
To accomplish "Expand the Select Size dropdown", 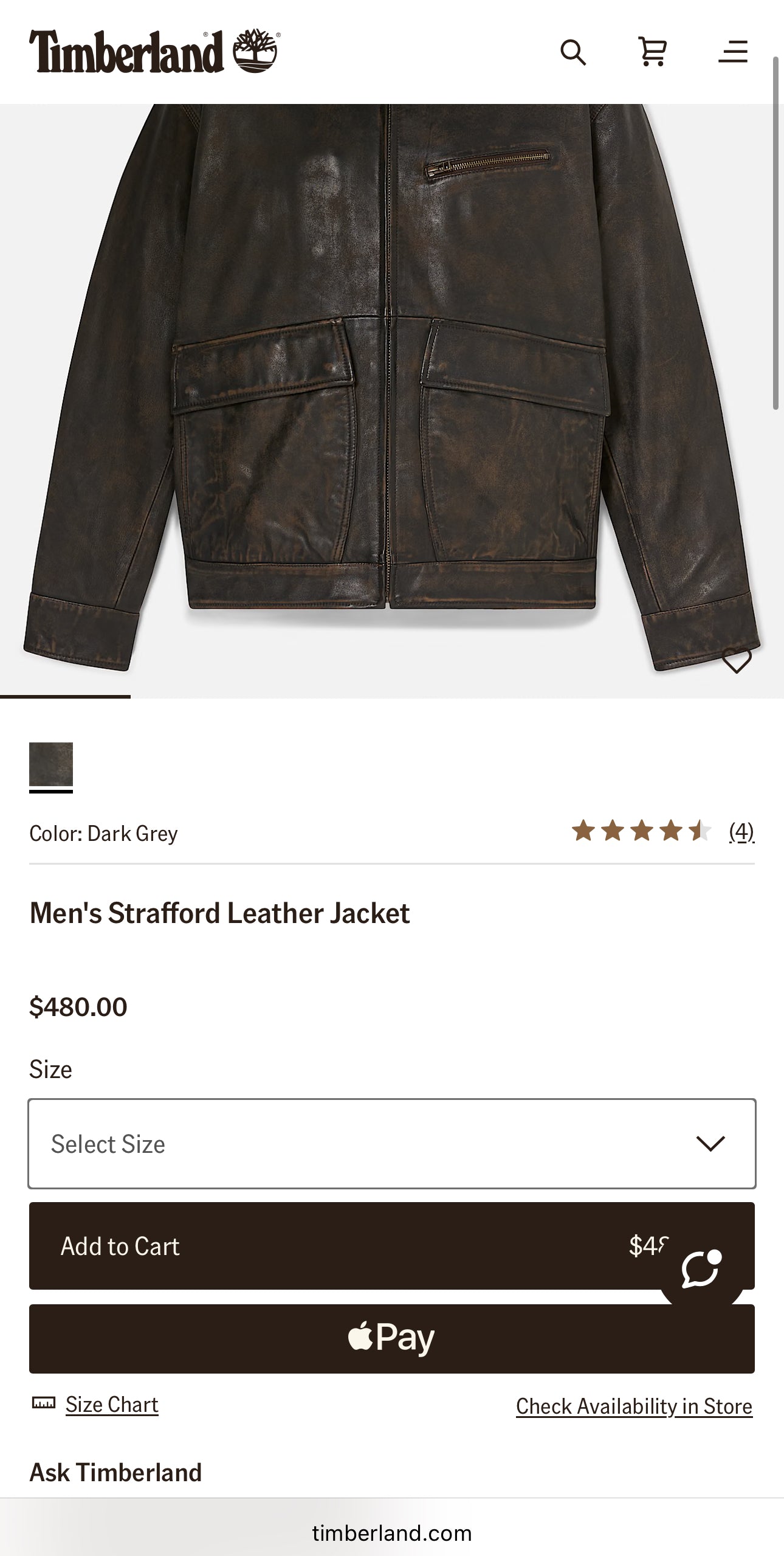I will 391,1143.
